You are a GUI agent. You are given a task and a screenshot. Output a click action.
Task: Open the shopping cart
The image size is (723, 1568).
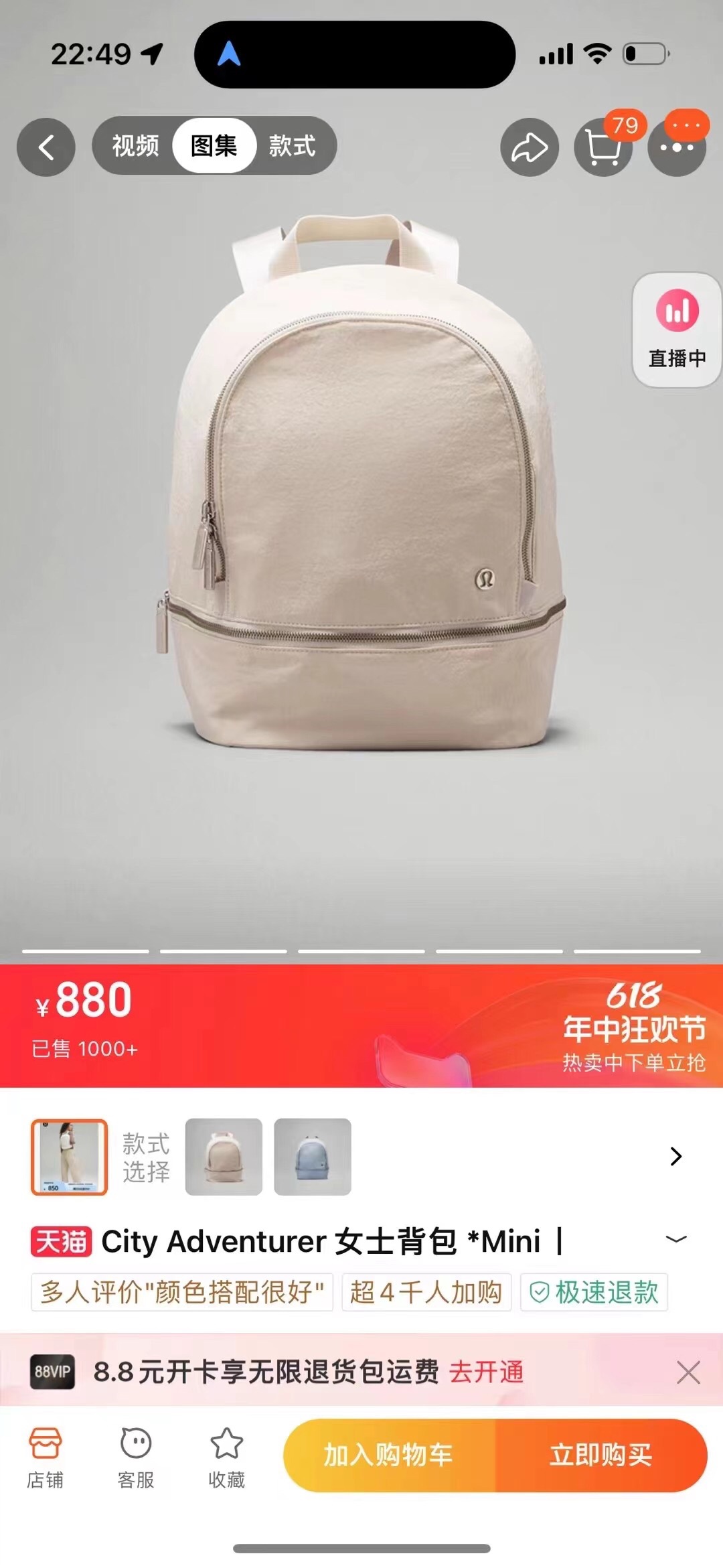click(x=602, y=147)
